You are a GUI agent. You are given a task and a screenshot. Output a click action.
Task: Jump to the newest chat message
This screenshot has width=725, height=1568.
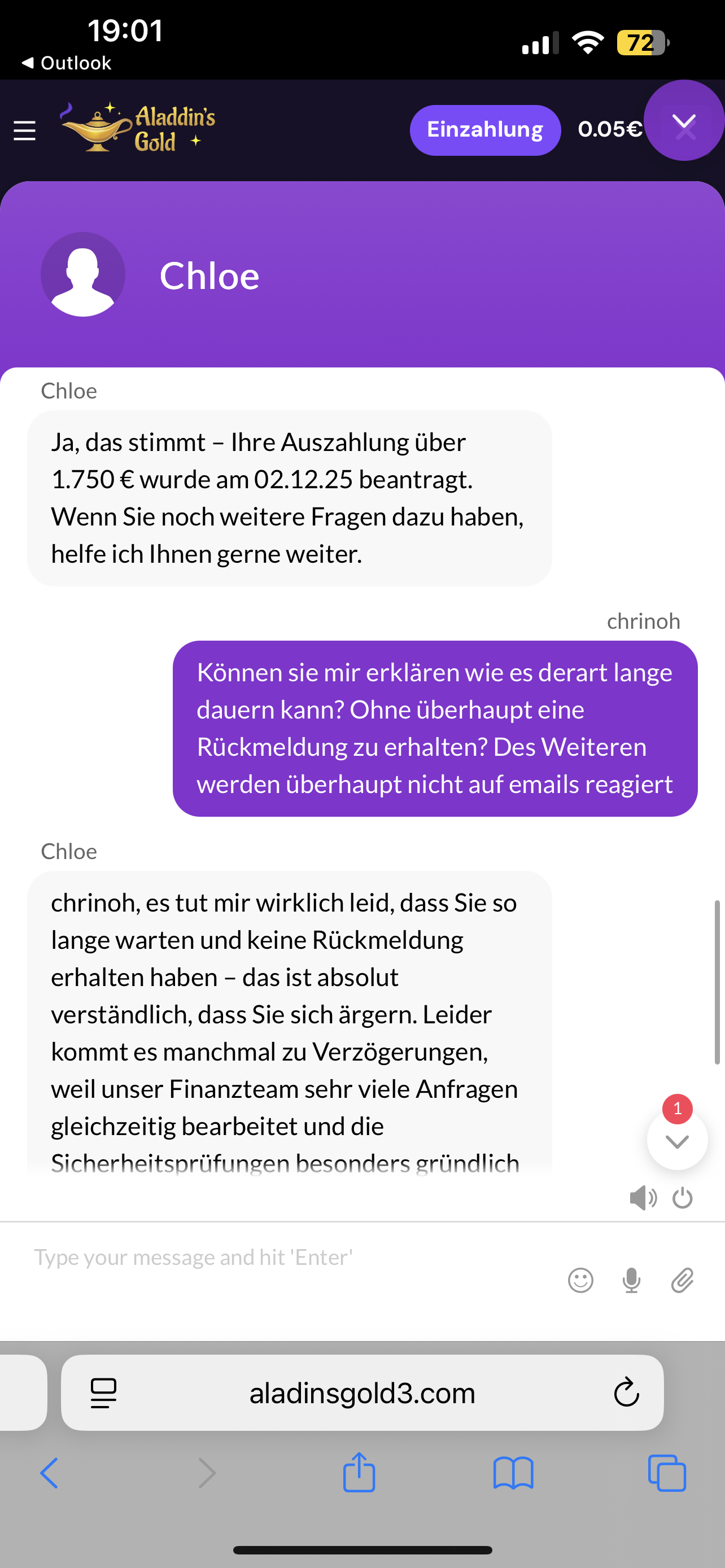[x=677, y=1141]
